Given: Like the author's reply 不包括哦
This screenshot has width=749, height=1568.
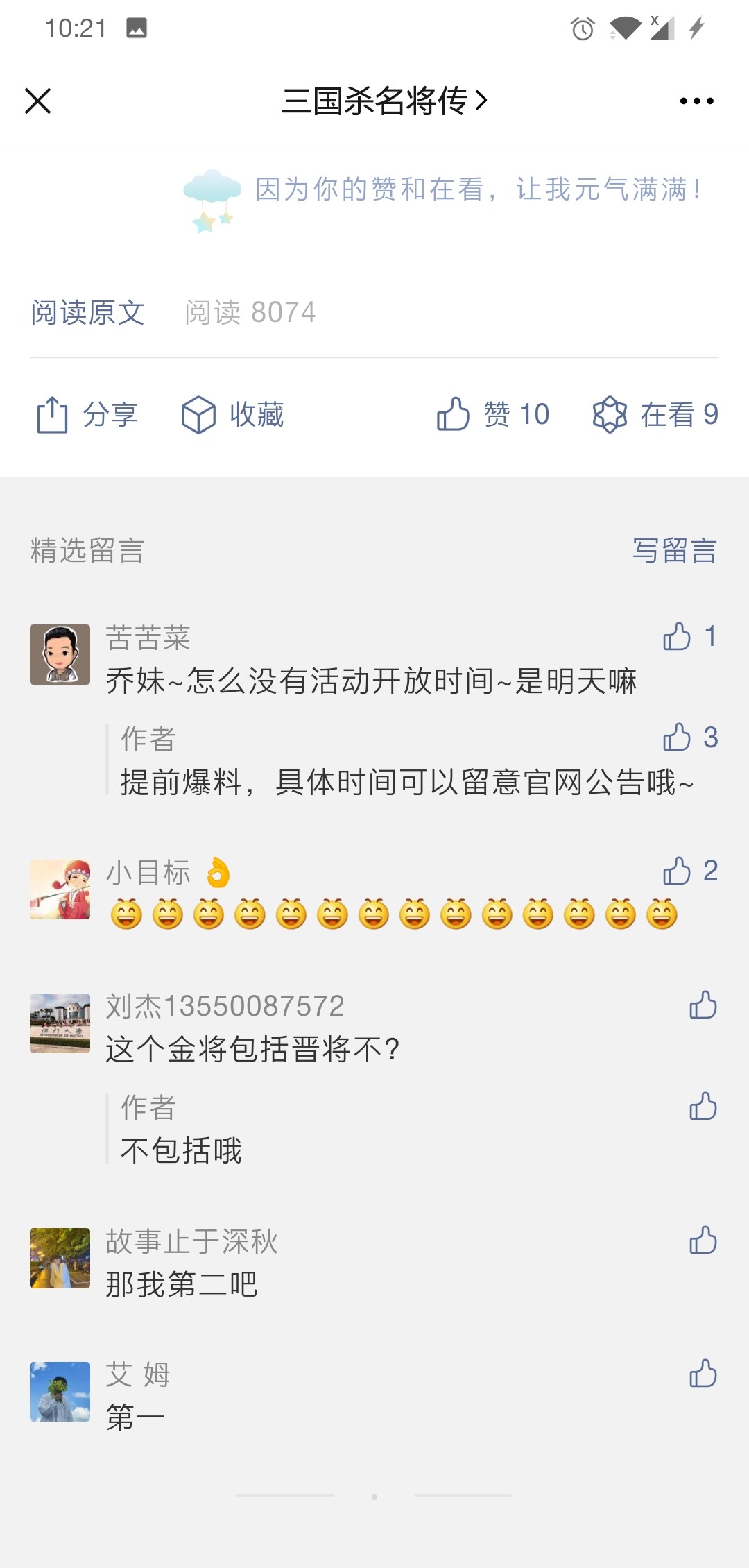Looking at the screenshot, I should [703, 1107].
